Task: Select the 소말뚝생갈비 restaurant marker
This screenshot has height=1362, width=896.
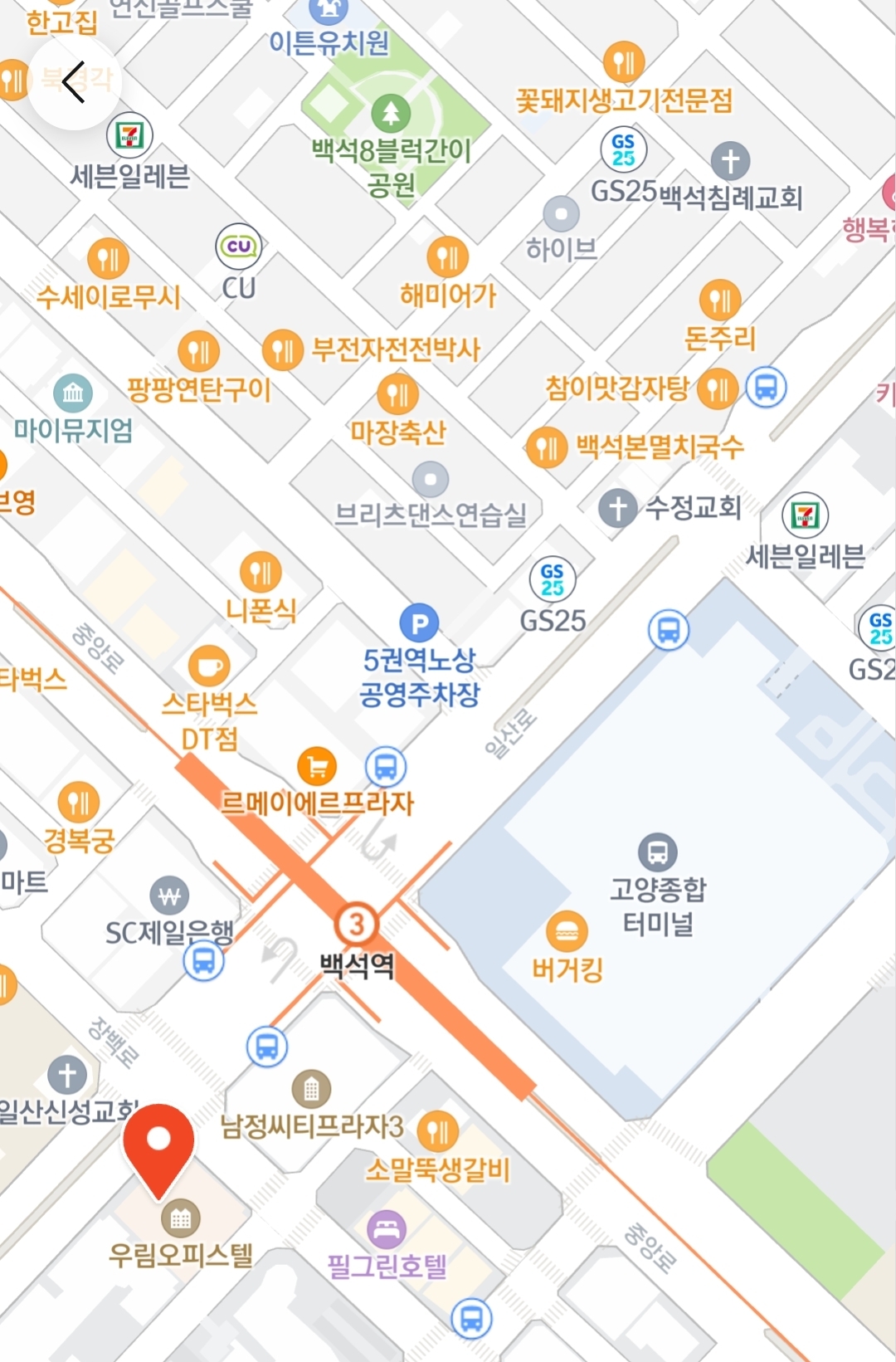Action: point(439,1130)
